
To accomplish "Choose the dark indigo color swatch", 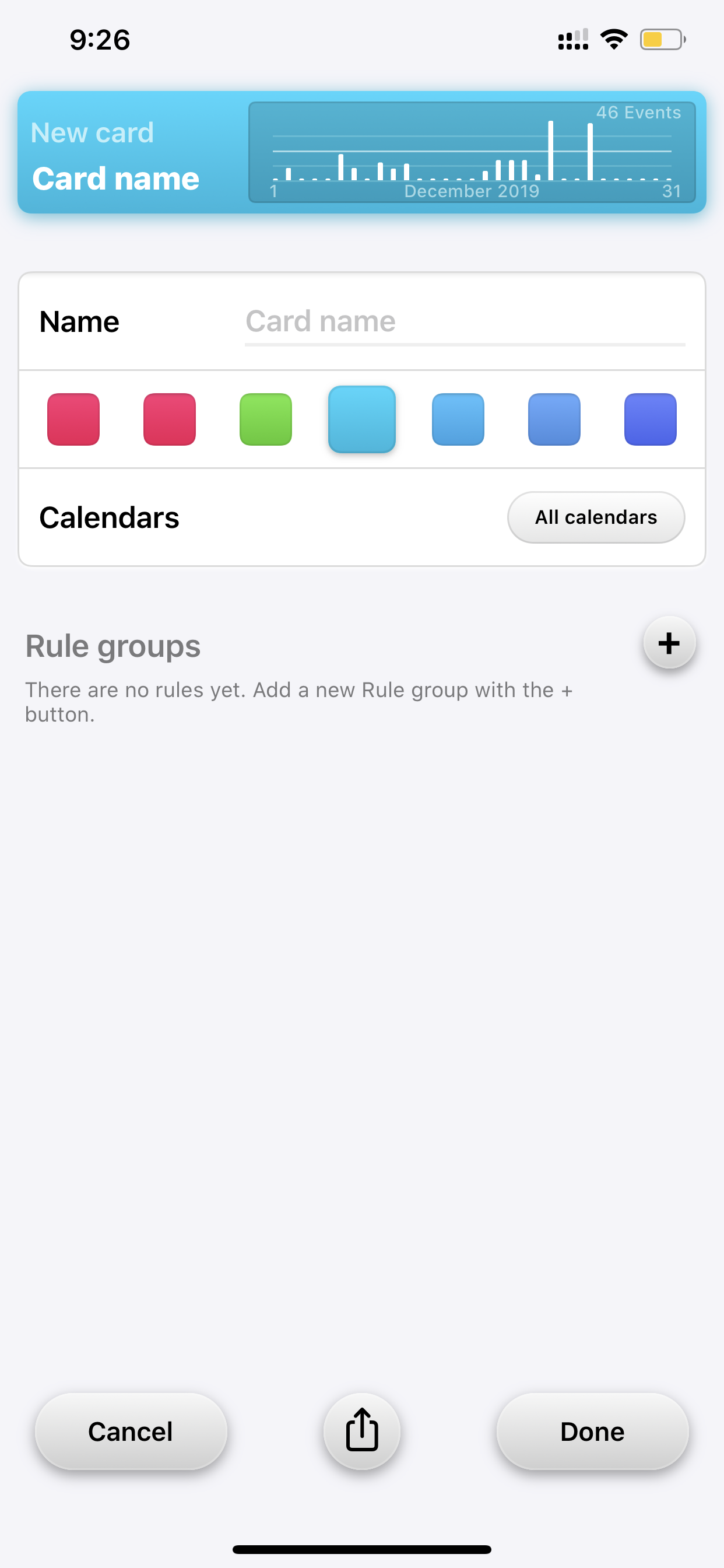I will pyautogui.click(x=651, y=419).
